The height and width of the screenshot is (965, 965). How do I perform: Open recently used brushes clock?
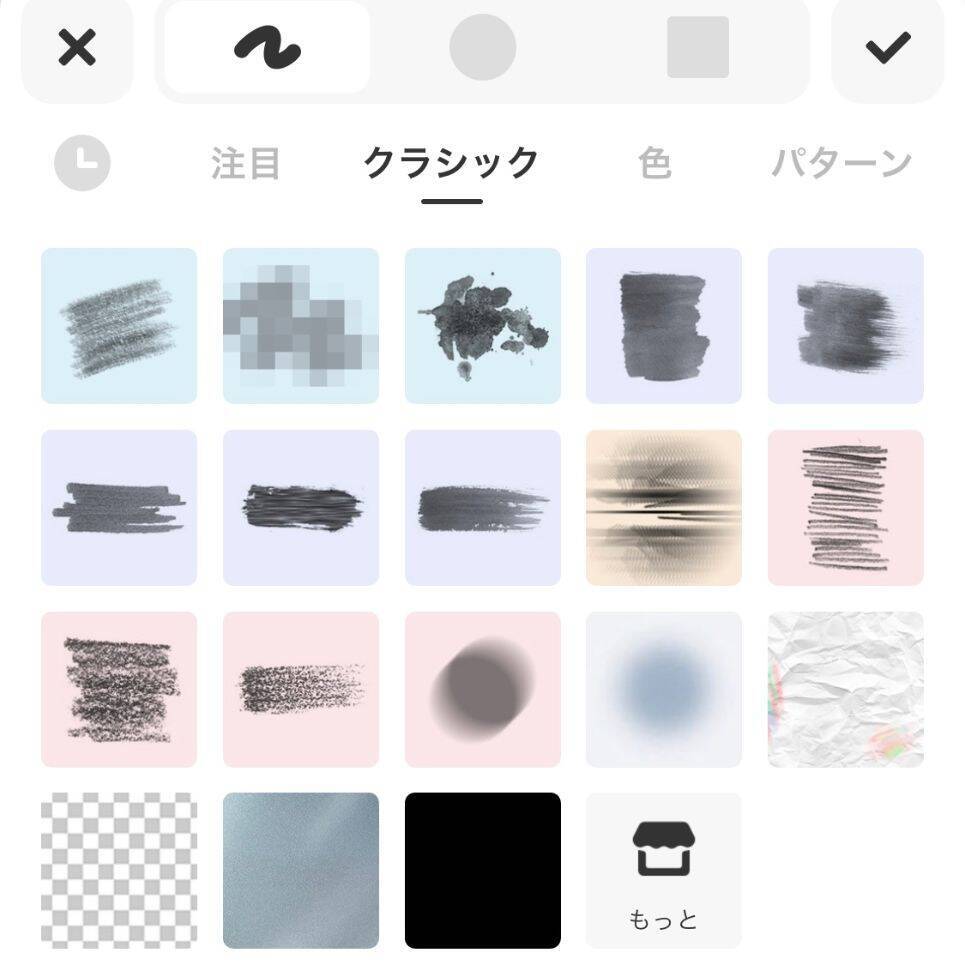point(82,163)
